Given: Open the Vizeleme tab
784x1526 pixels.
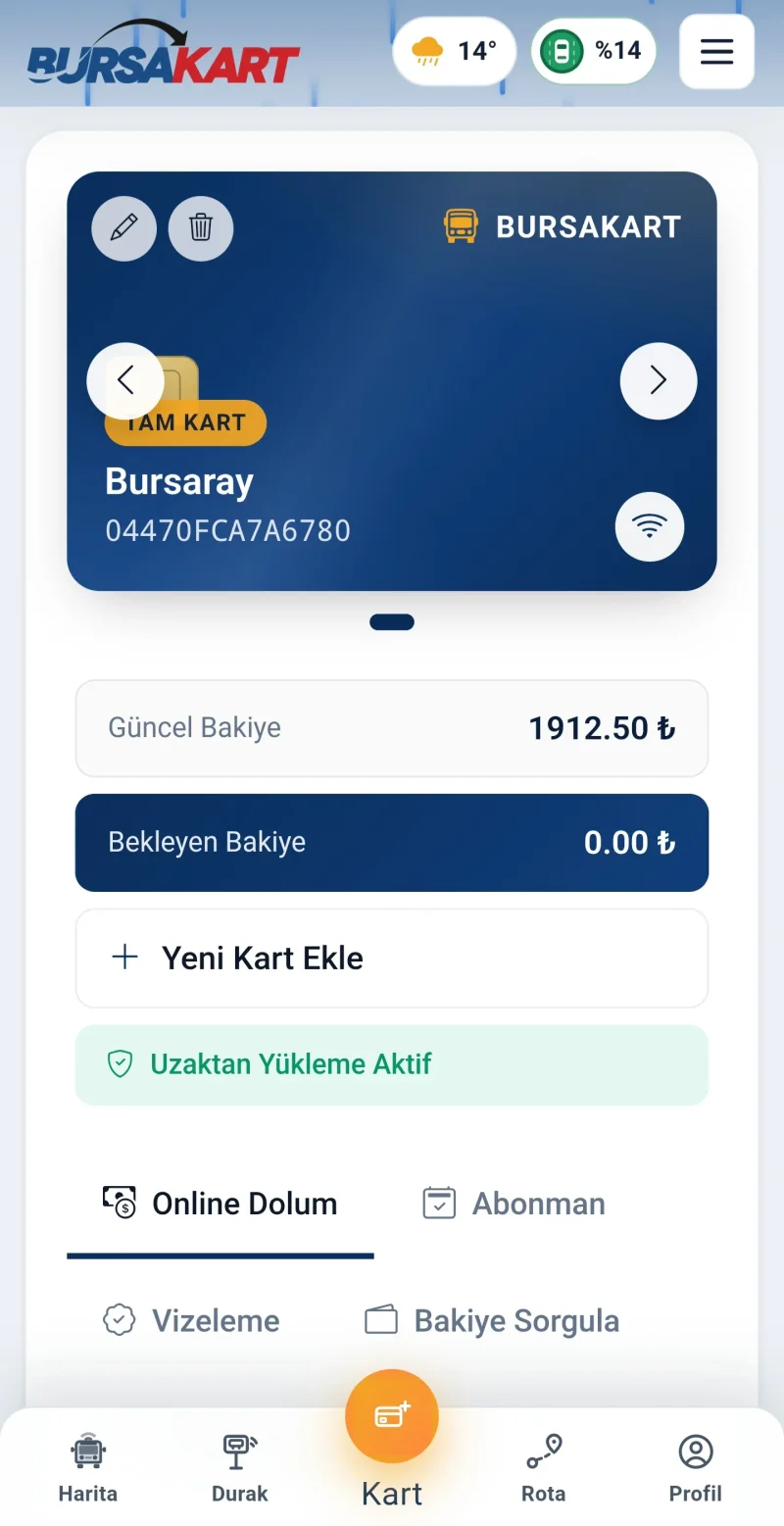Looking at the screenshot, I should pos(192,1320).
